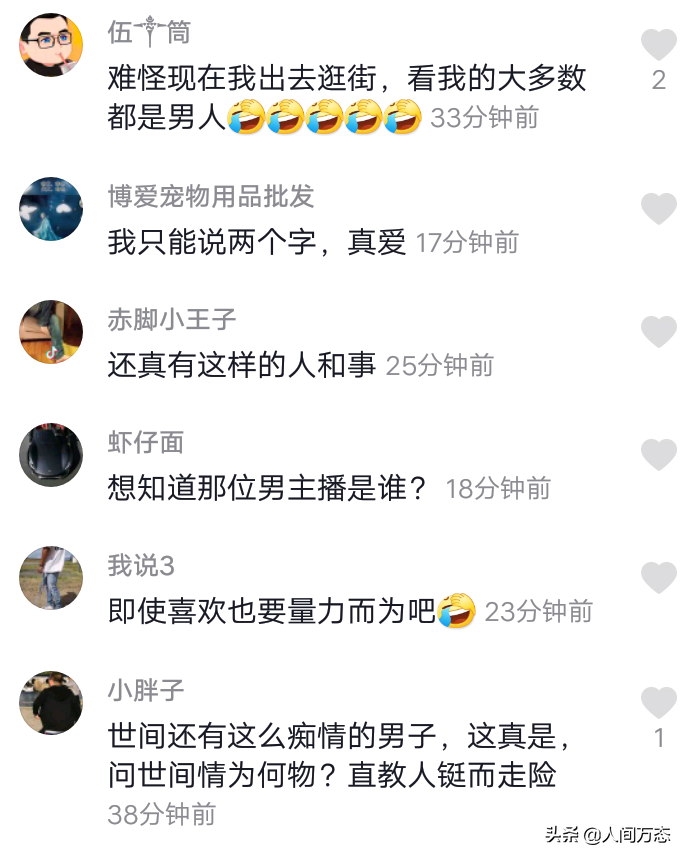The width and height of the screenshot is (686, 859).
Task: Like 虾仔面's comment about the 男主播
Action: 658,455
